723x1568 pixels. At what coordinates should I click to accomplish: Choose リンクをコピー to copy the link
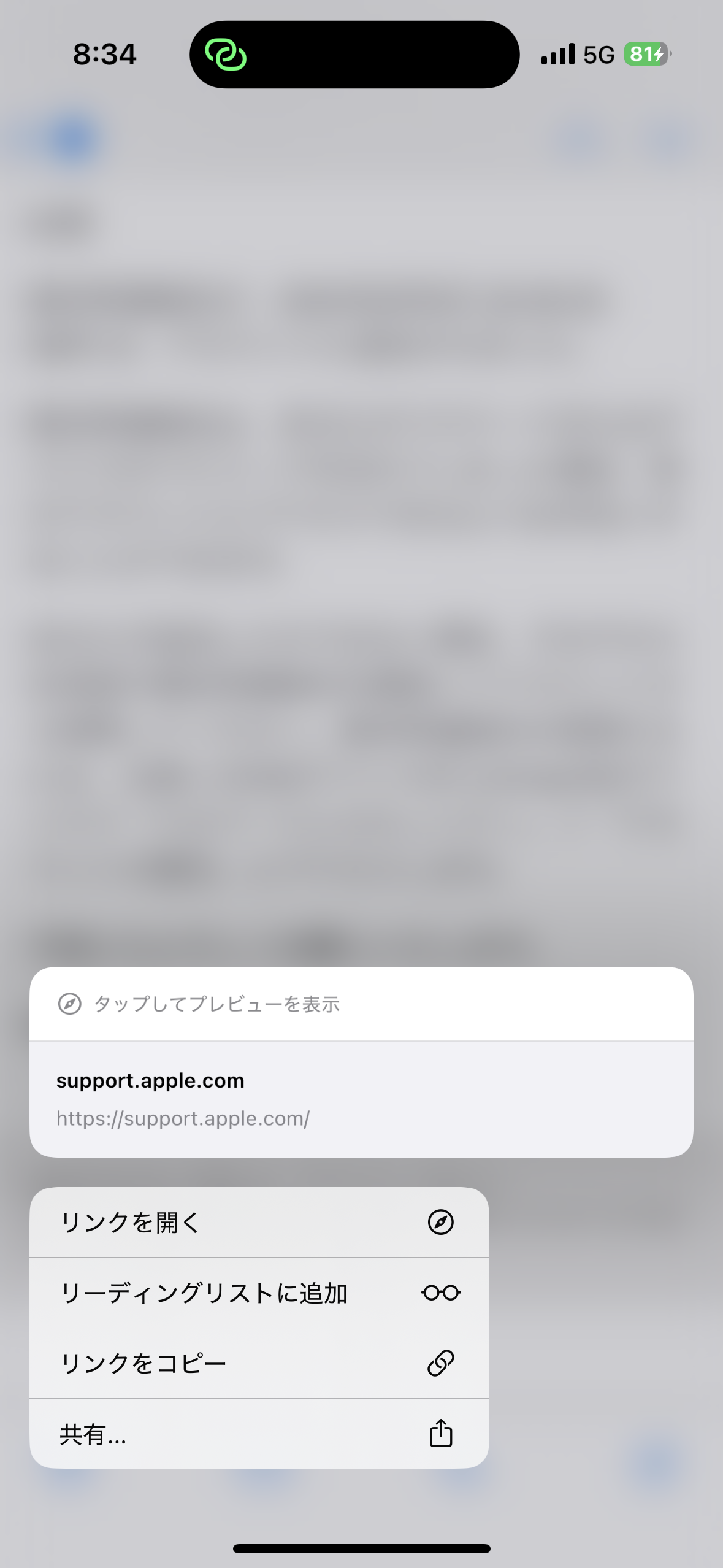coord(259,1363)
